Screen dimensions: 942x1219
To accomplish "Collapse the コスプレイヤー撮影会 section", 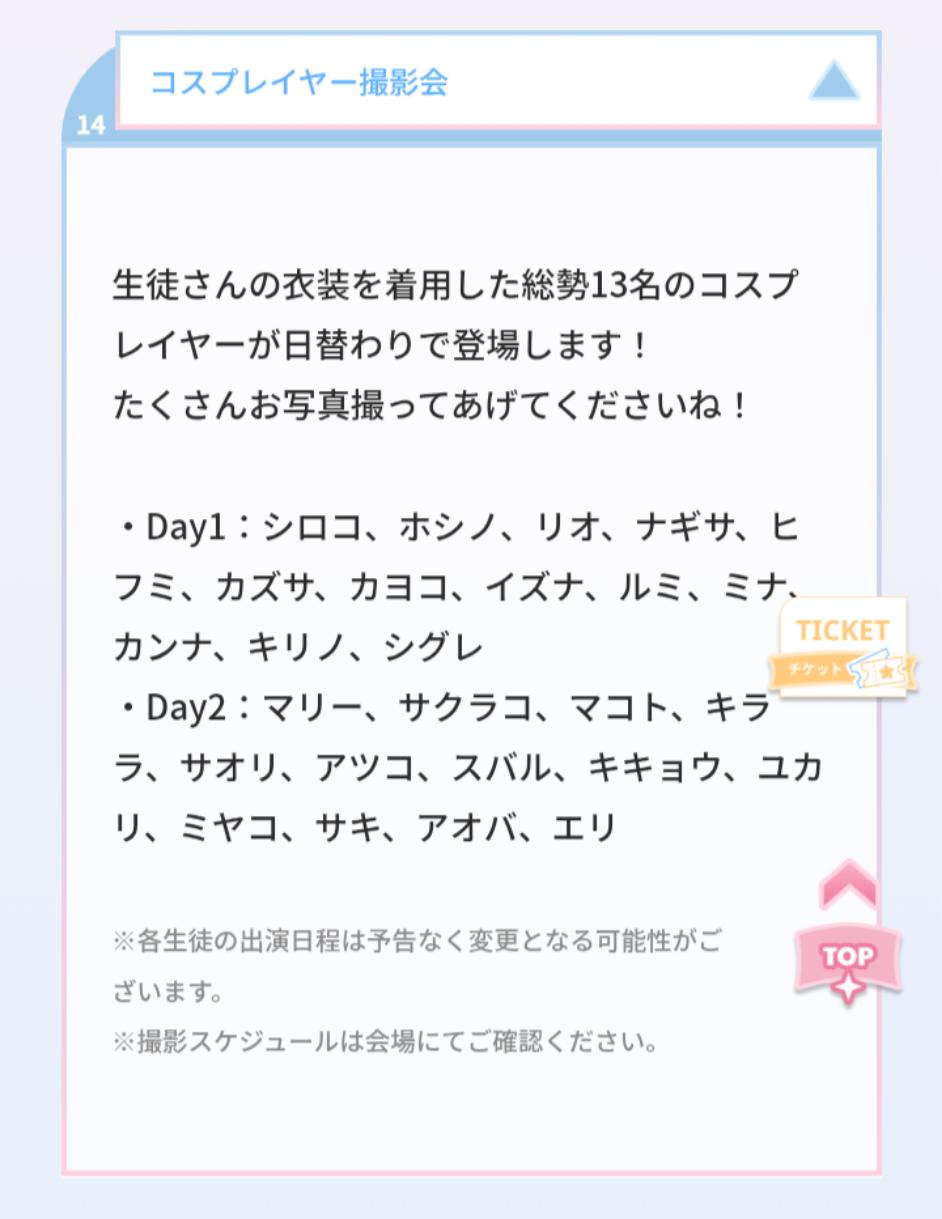I will pos(833,81).
